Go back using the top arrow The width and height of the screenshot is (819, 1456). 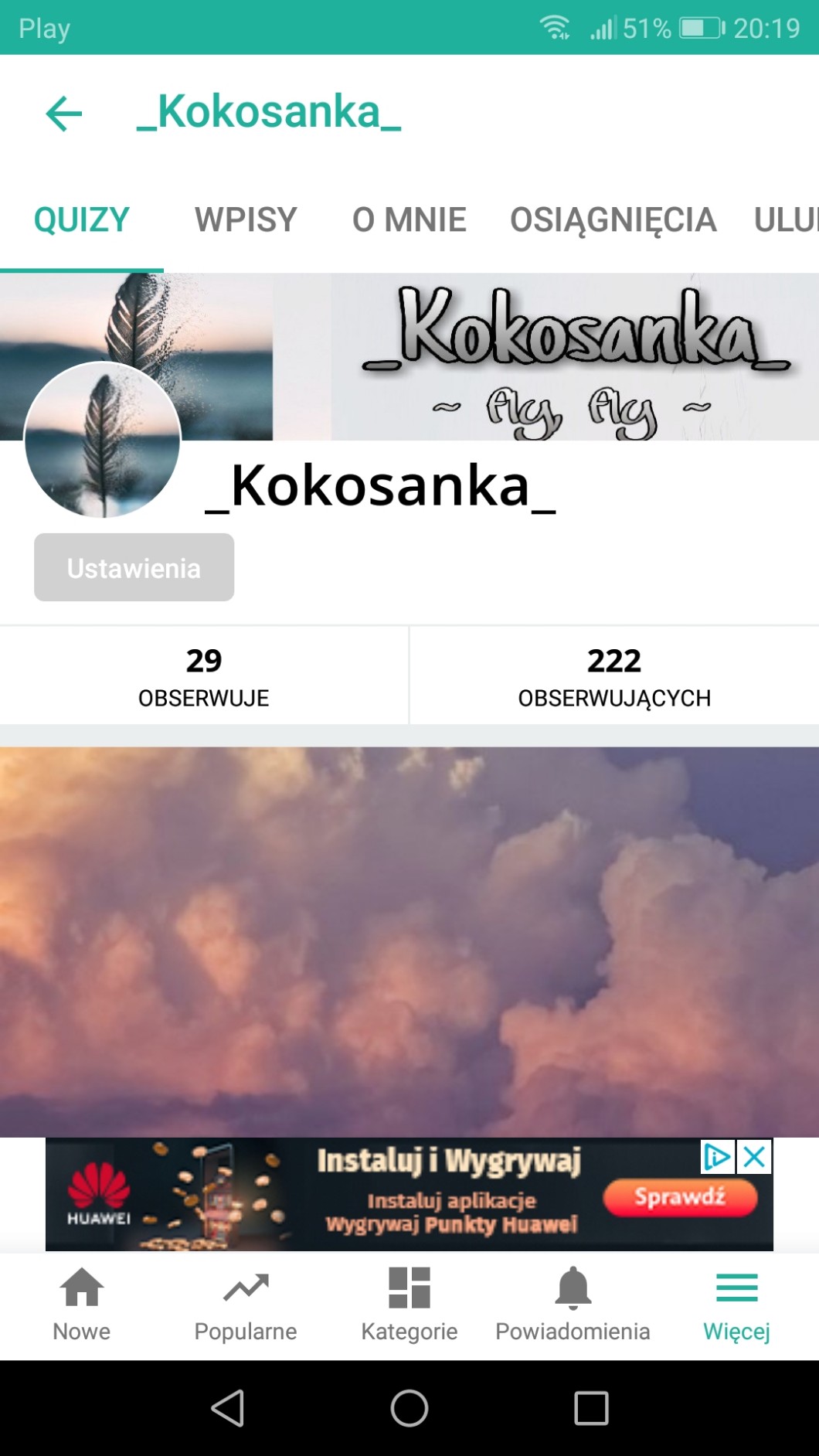pos(64,114)
